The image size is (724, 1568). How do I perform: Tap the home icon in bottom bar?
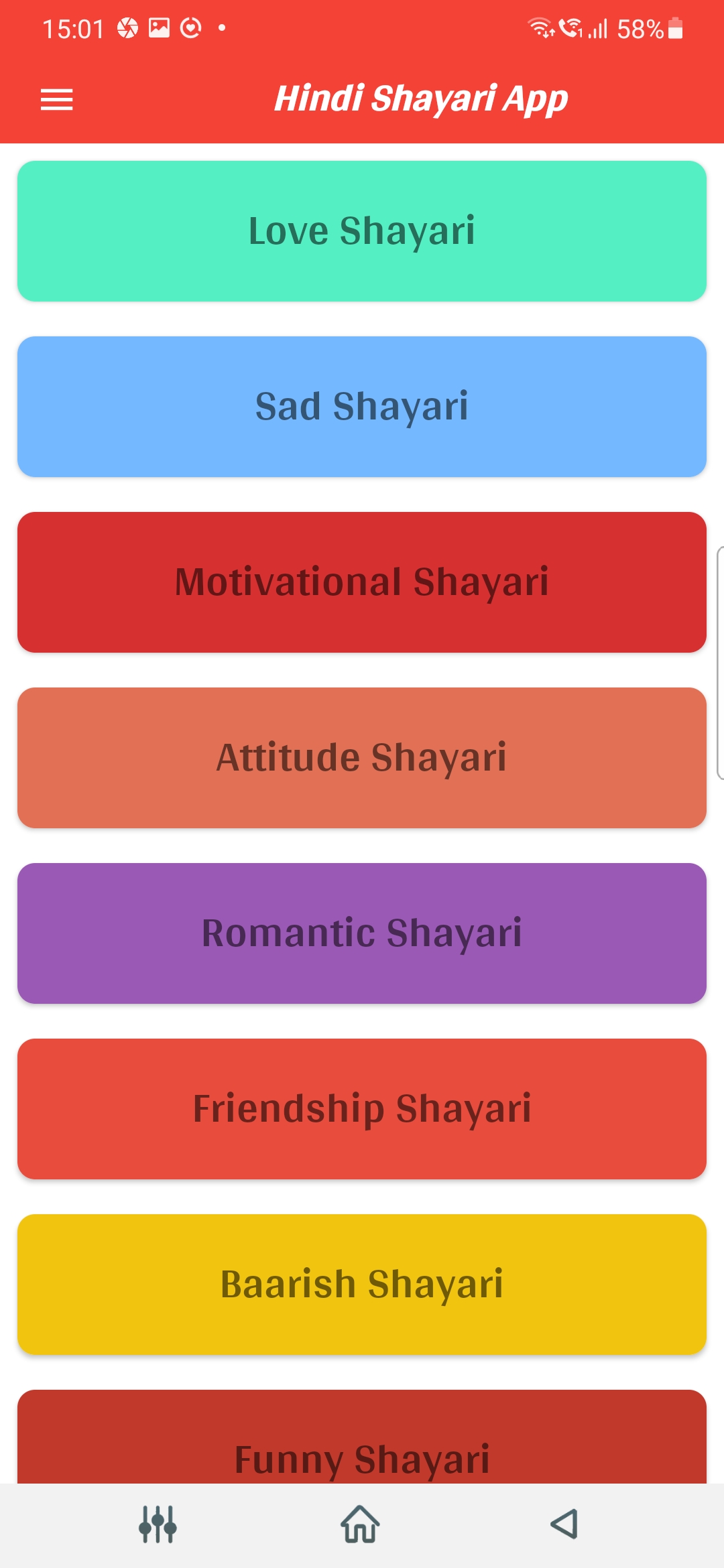[x=361, y=1525]
